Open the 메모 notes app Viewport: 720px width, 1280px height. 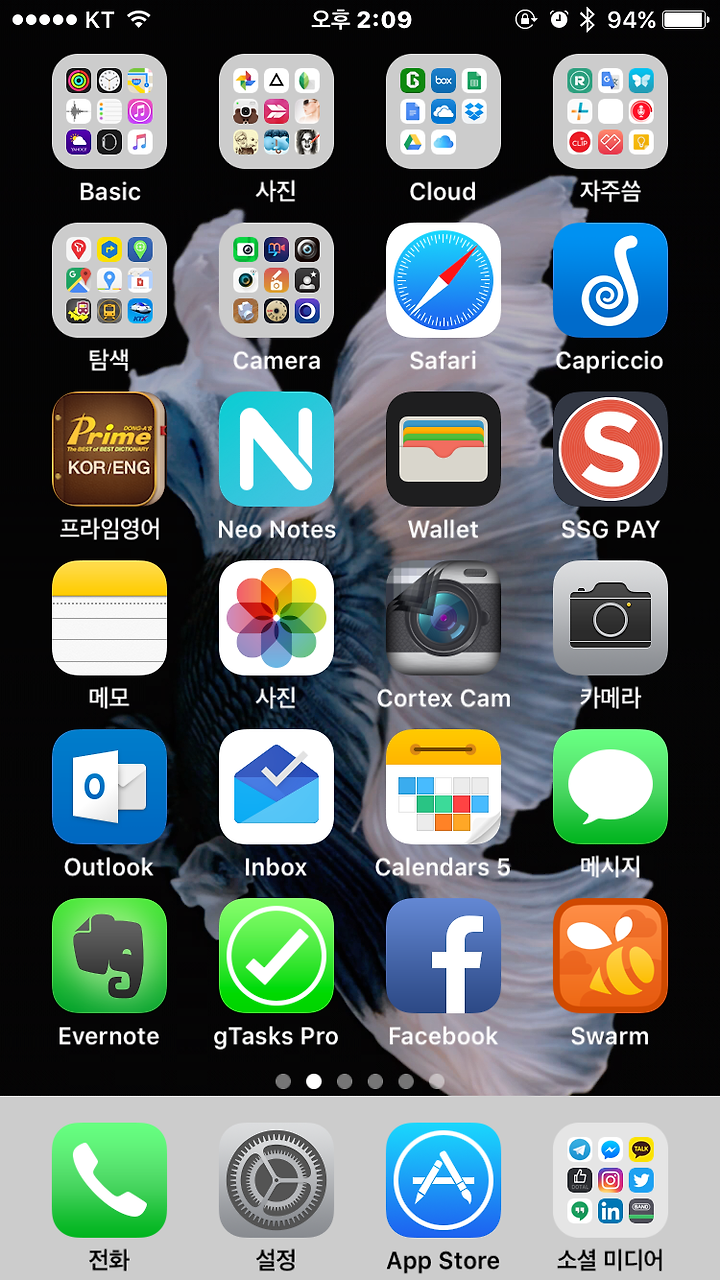[109, 618]
